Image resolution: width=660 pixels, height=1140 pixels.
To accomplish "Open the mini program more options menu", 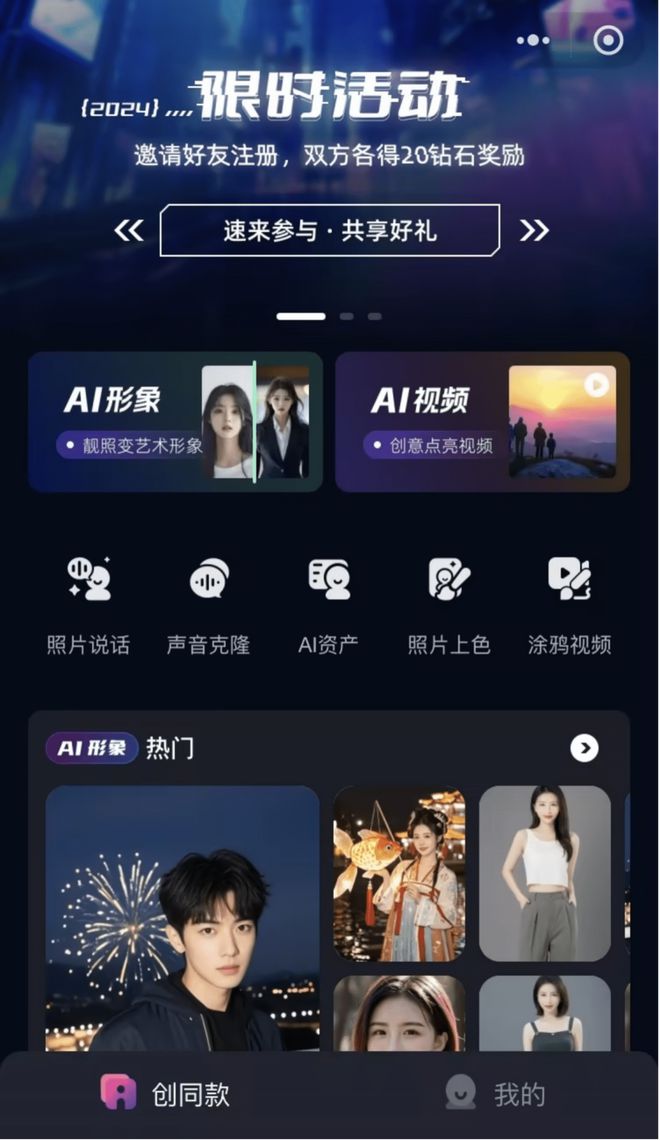I will click(533, 41).
